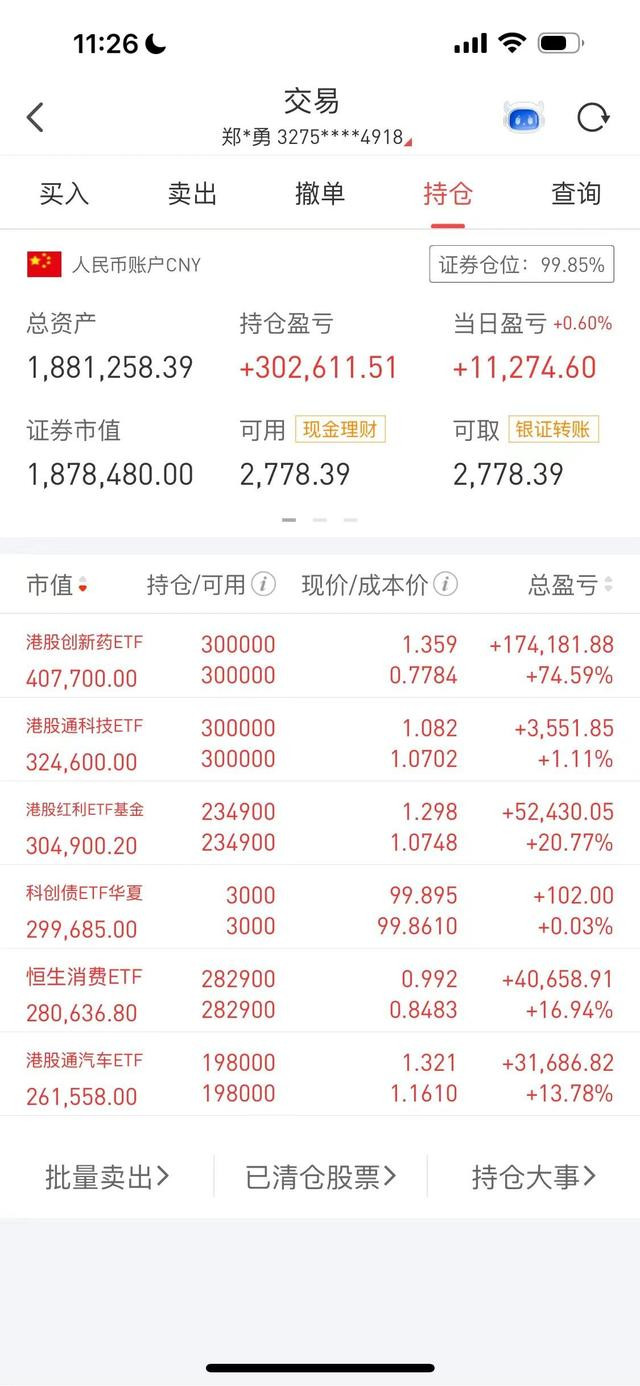Open the robot assistant icon
The image size is (640, 1386).
pos(523,118)
